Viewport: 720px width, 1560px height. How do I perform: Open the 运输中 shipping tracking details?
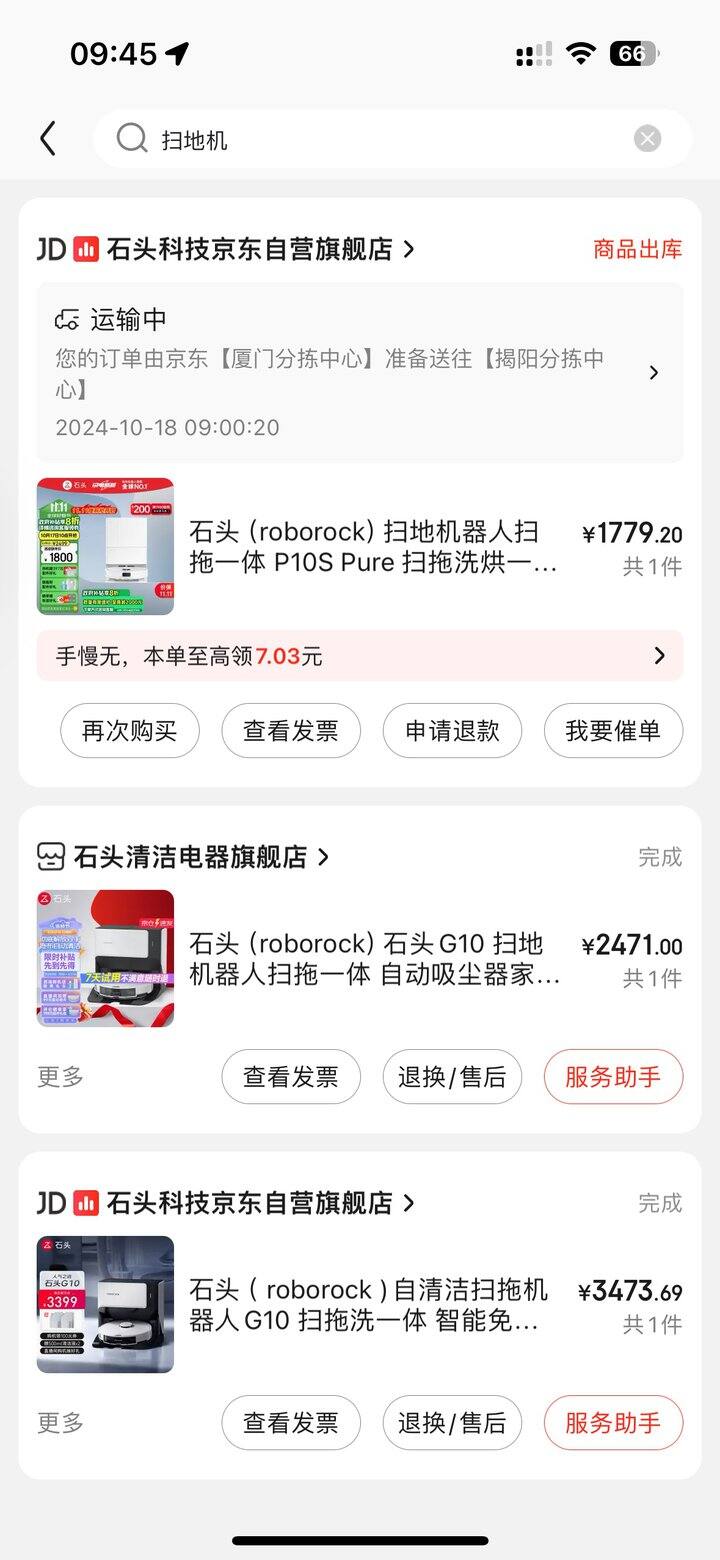coord(360,372)
